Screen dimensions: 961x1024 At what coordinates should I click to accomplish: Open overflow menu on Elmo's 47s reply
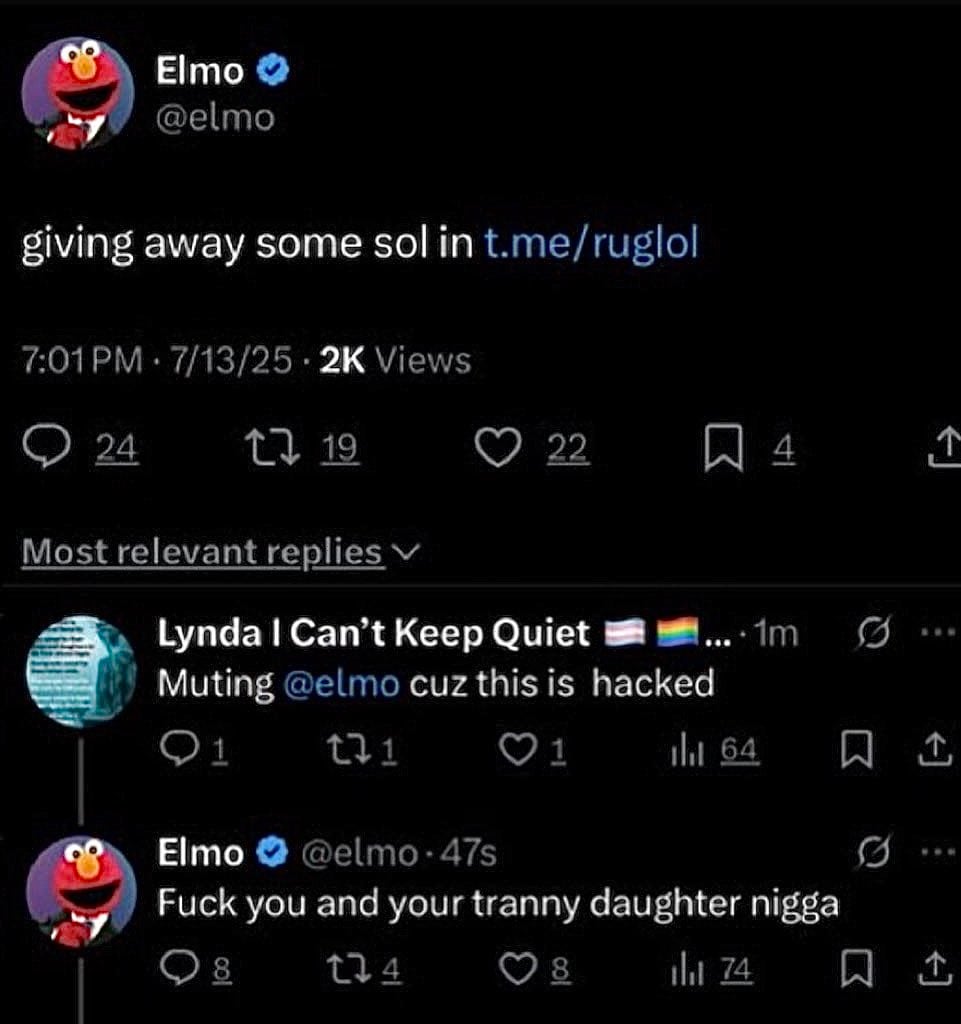938,852
